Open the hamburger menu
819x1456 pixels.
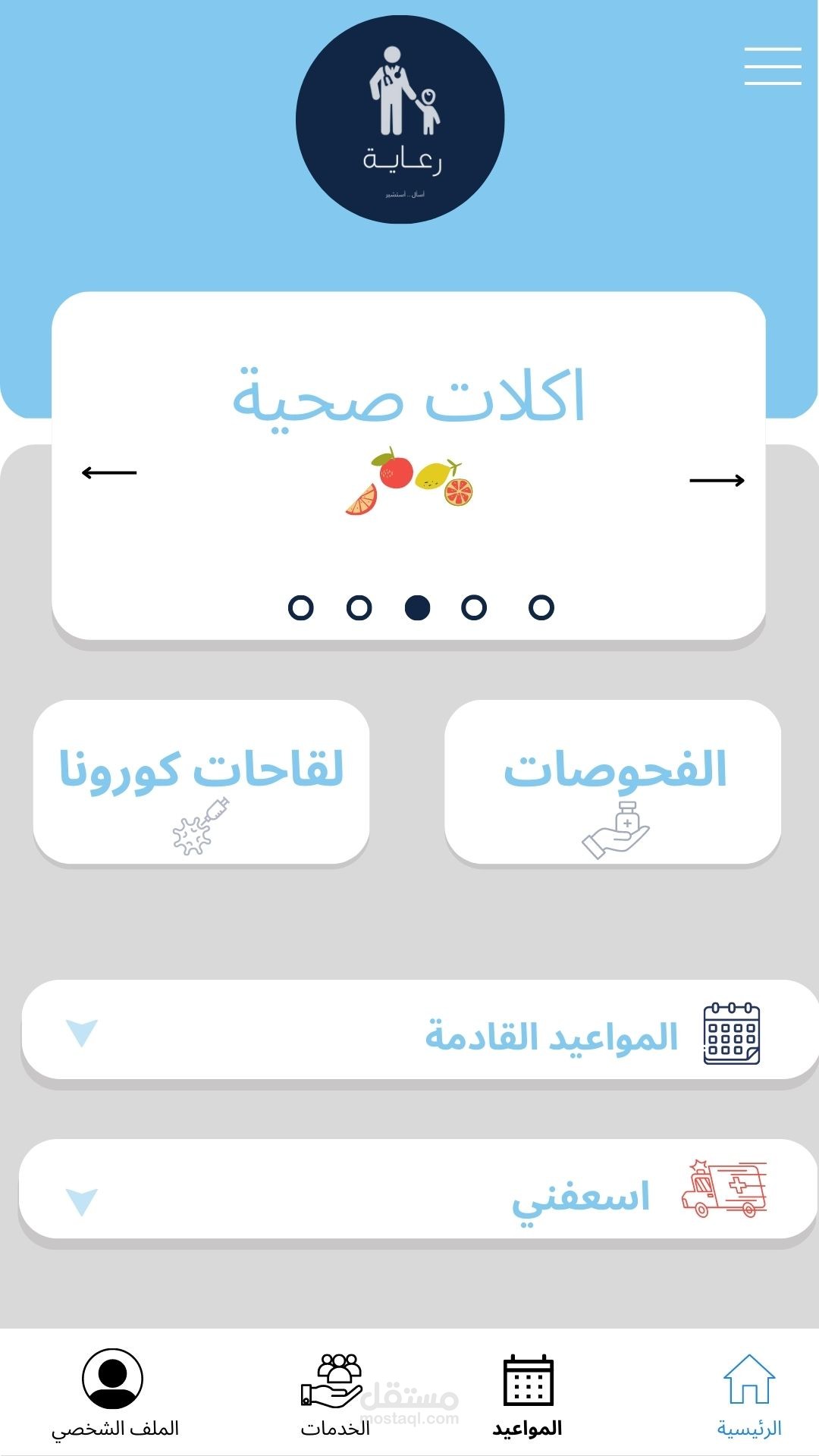[773, 66]
